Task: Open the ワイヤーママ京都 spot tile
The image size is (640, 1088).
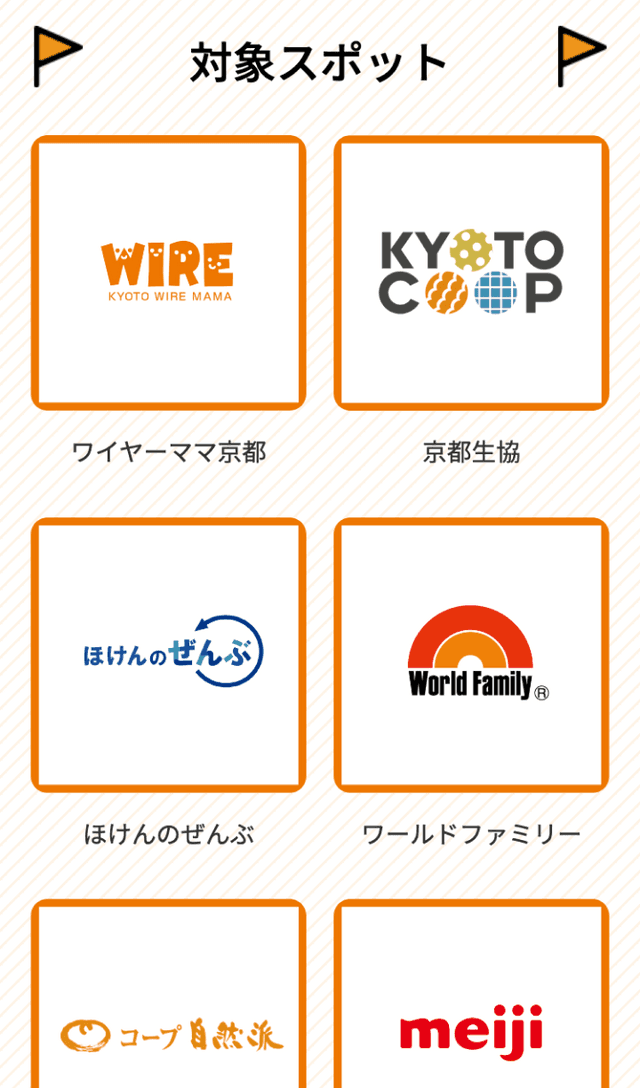Action: 168,273
